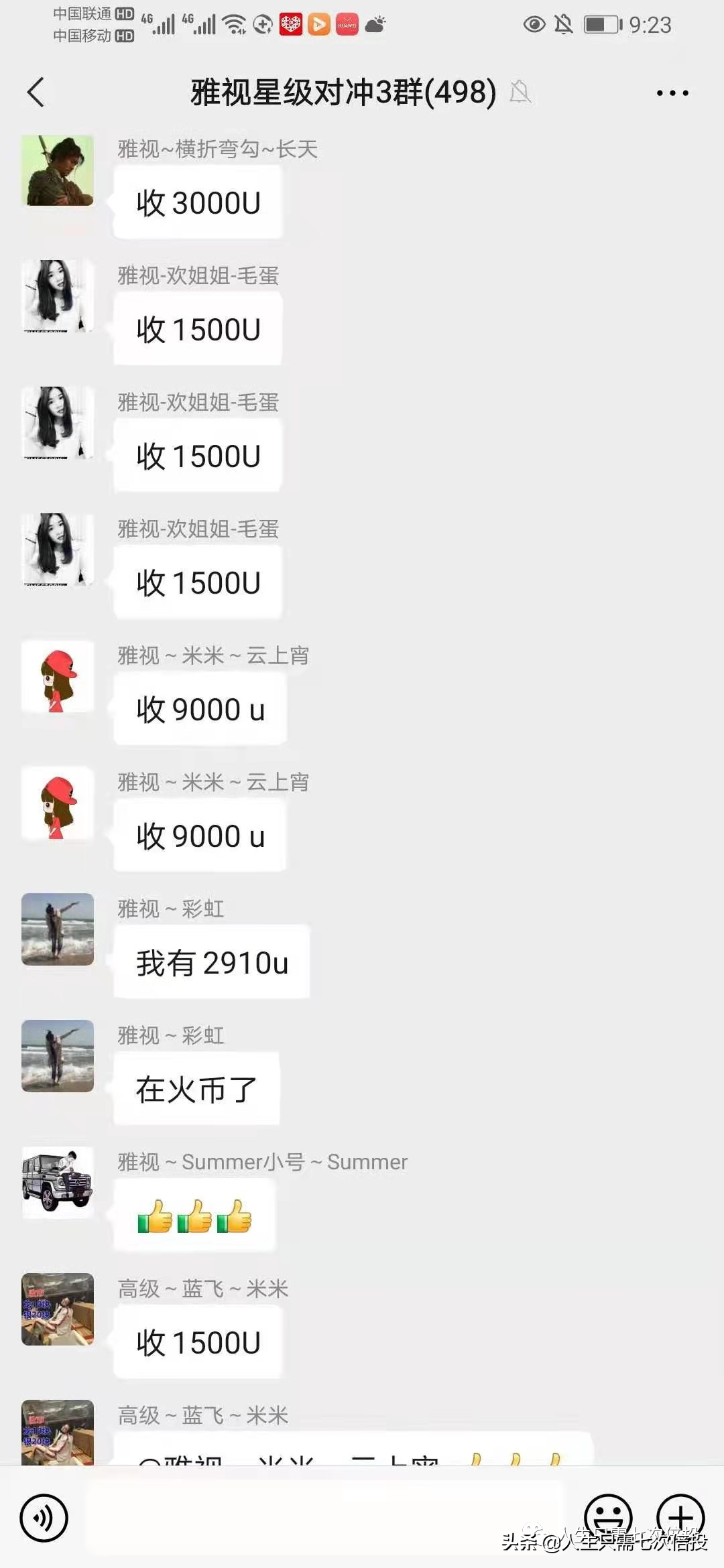This screenshot has height=1568, width=724.
Task: Open the emoji sticker picker
Action: tap(608, 1516)
